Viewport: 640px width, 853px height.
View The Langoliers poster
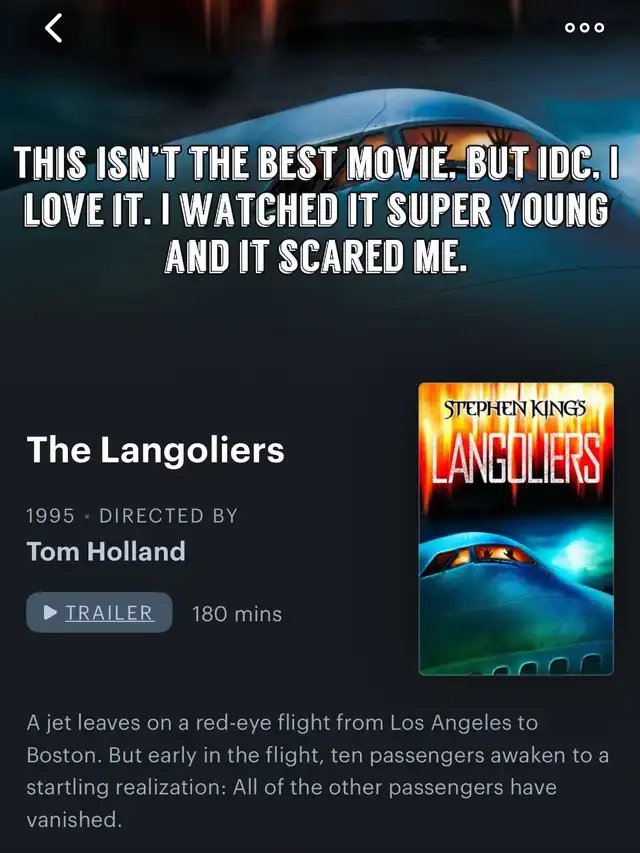pyautogui.click(x=515, y=528)
